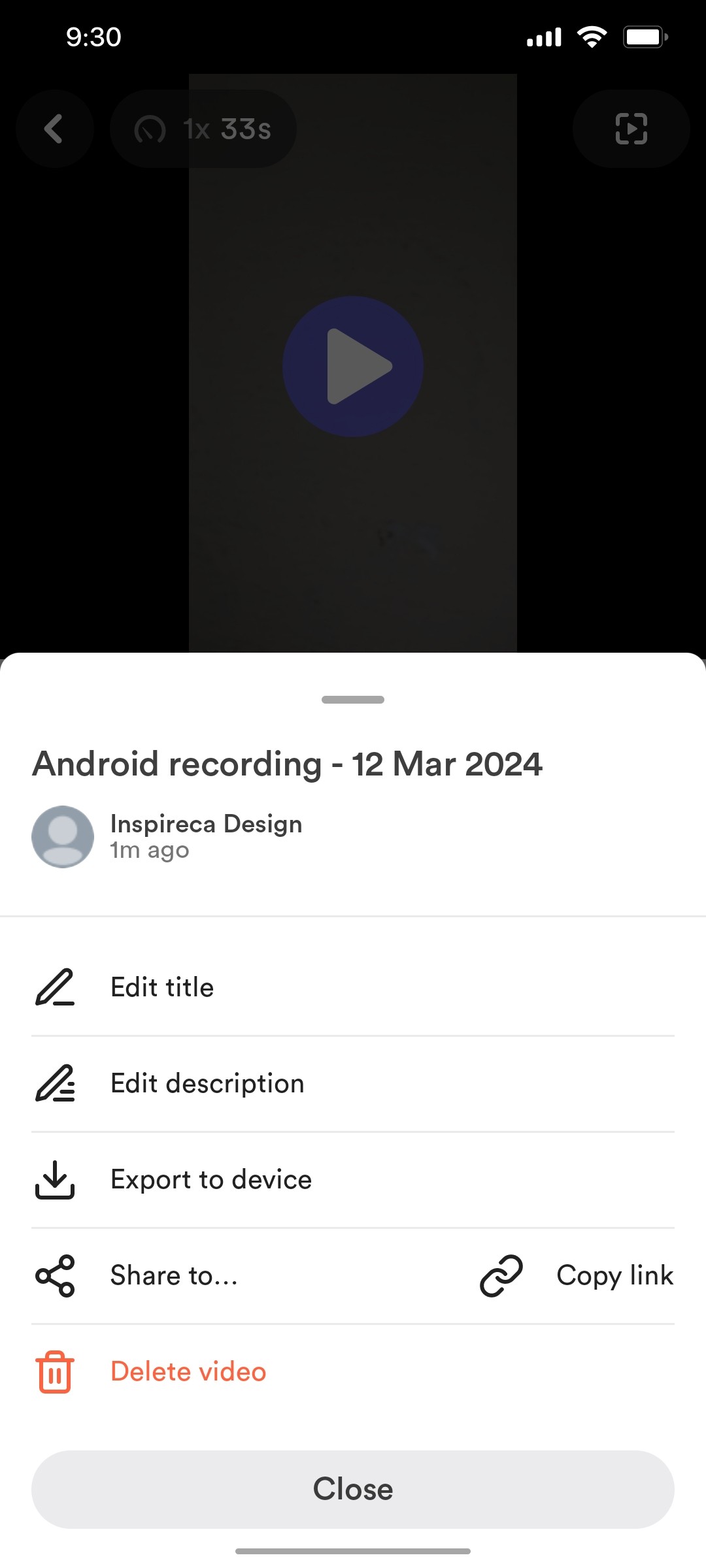Tap the sheet drag handle
Screen dimensions: 706x1568
click(x=353, y=700)
